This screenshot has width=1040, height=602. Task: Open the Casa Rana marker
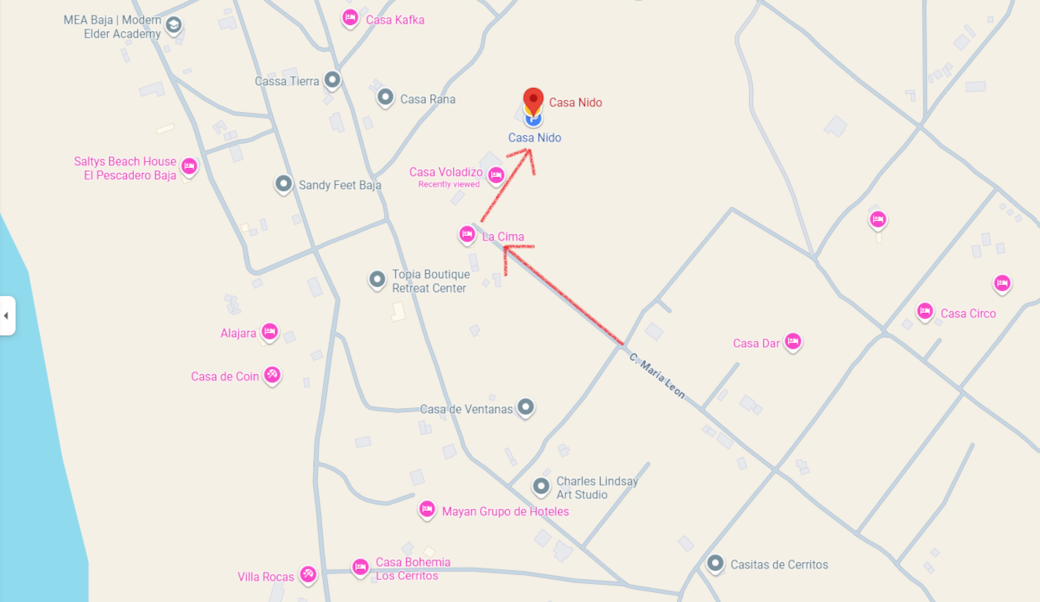[x=385, y=97]
